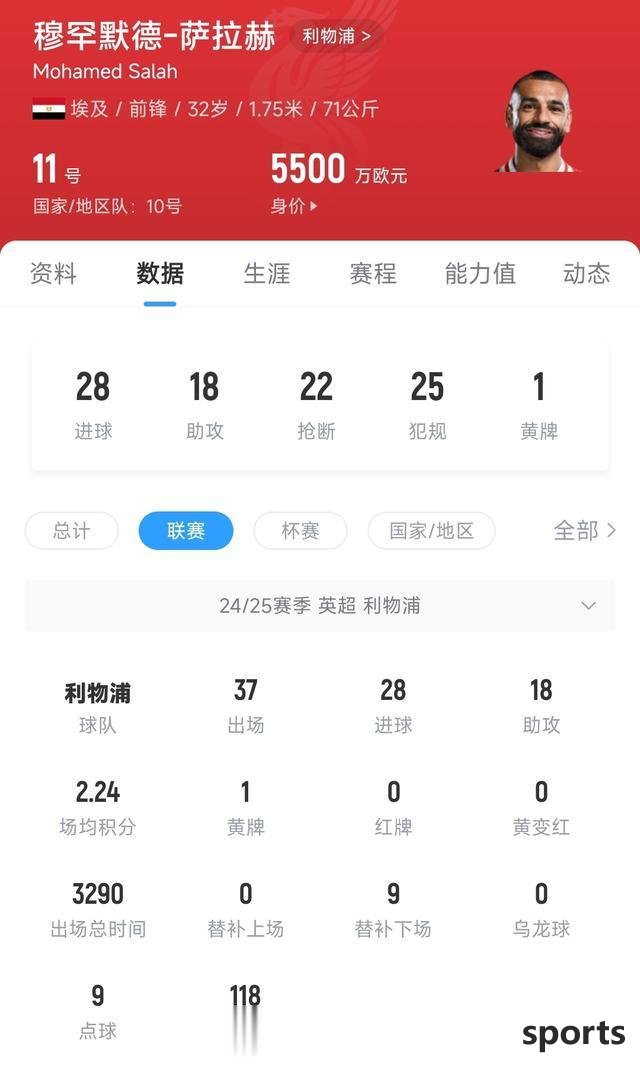
Task: Switch to the 生涯 tab
Action: 267,274
